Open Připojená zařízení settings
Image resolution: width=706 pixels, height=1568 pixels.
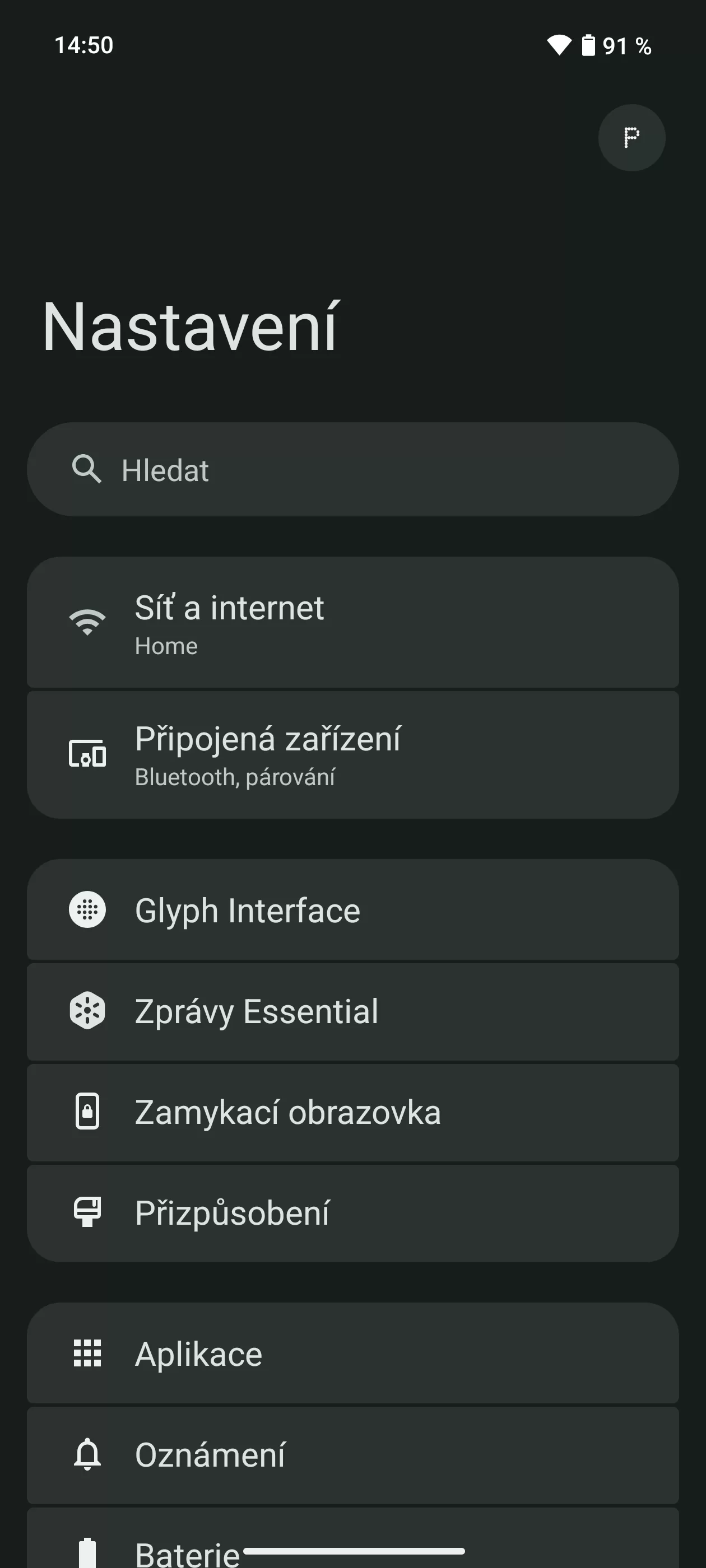tap(352, 754)
